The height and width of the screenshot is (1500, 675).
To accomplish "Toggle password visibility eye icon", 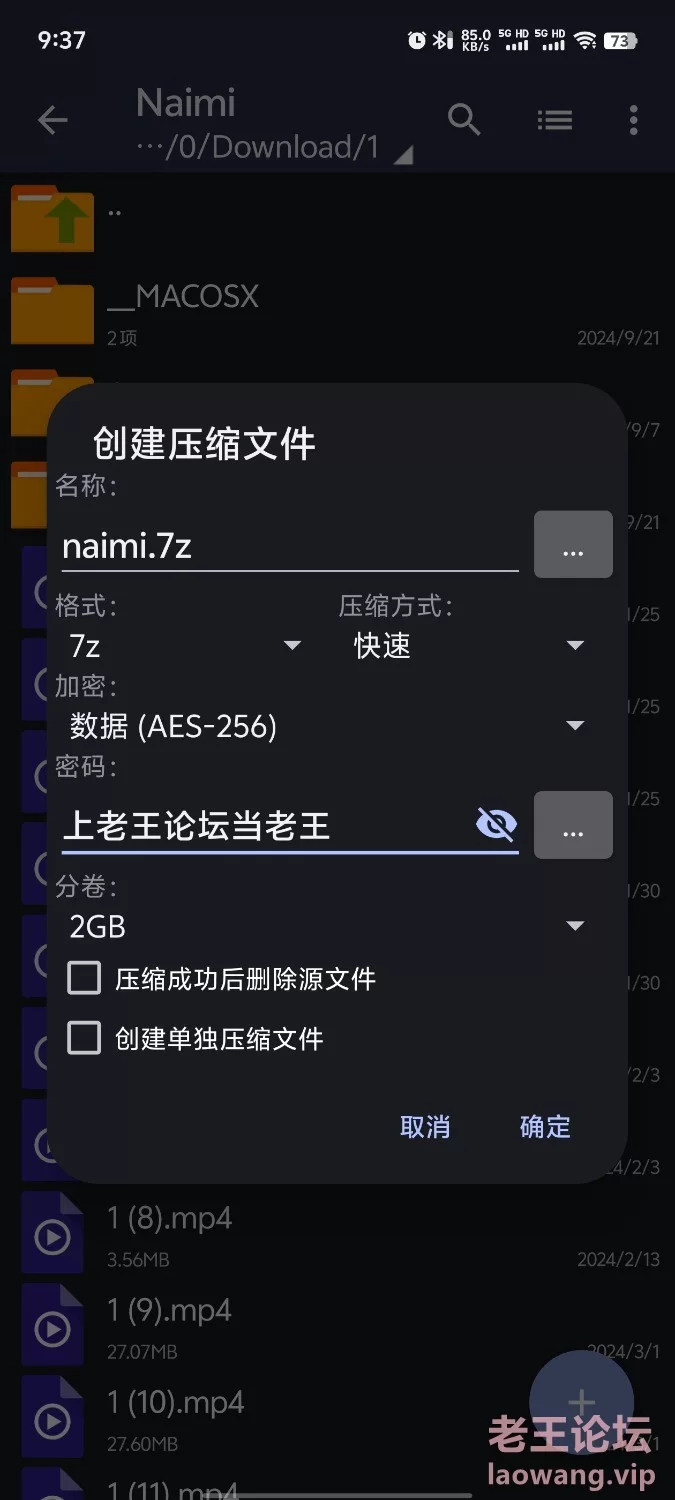I will pos(496,825).
